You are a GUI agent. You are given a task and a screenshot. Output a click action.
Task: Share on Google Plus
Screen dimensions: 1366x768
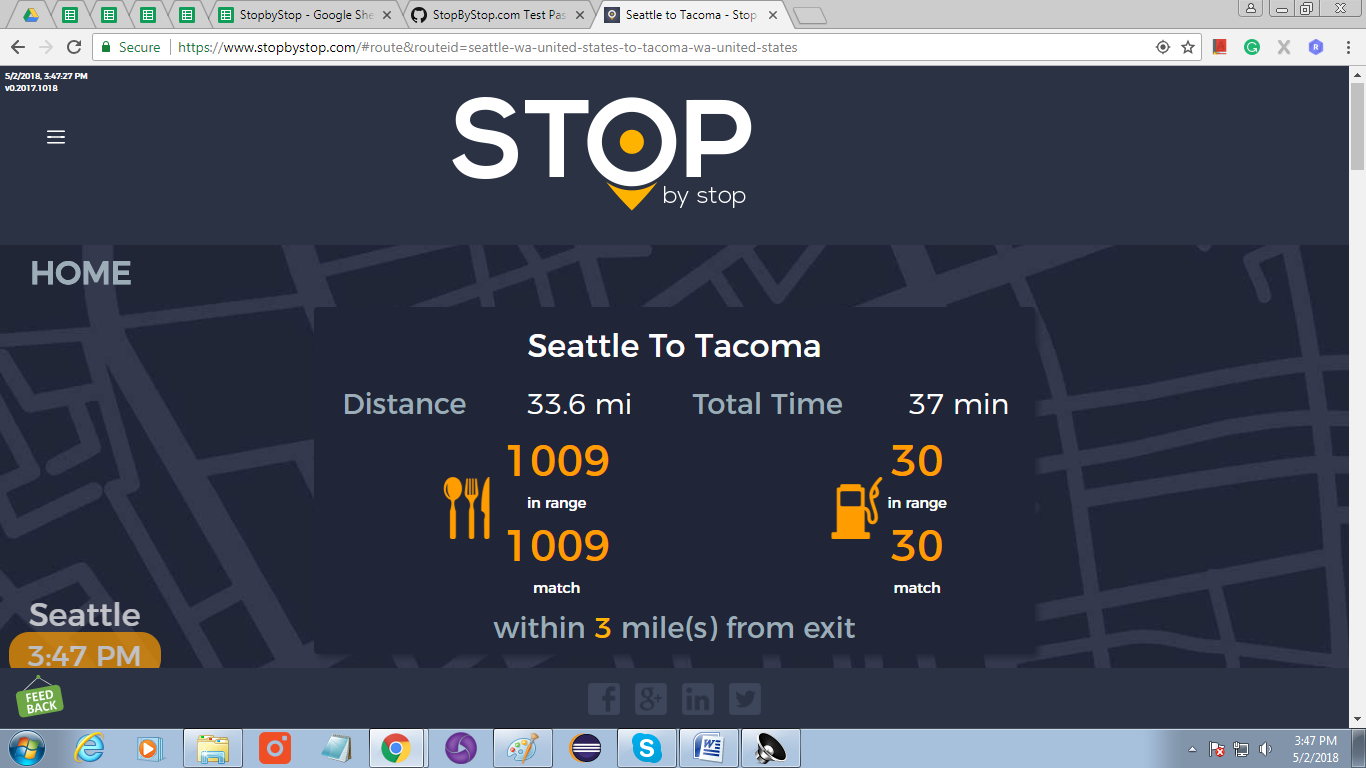click(651, 698)
